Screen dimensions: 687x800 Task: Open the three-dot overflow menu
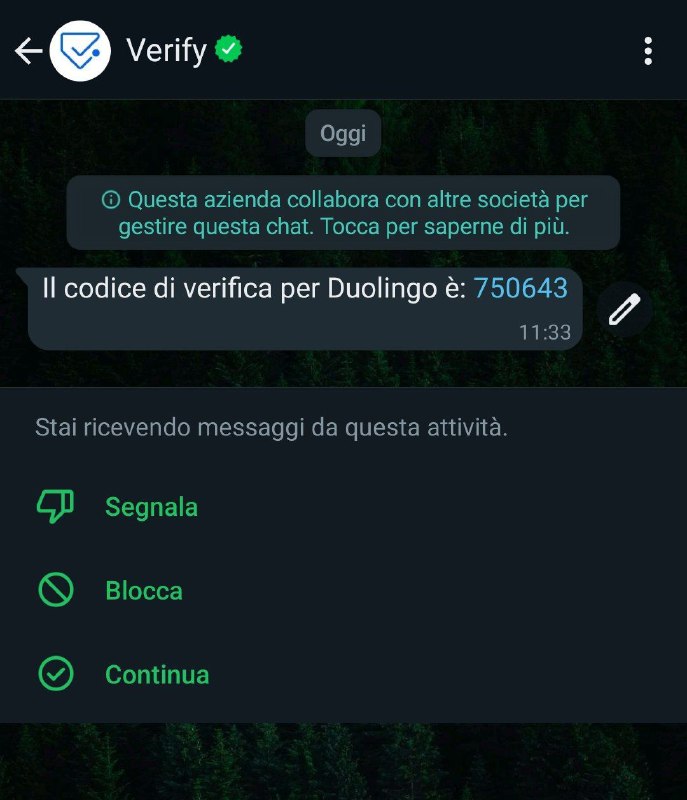[649, 51]
